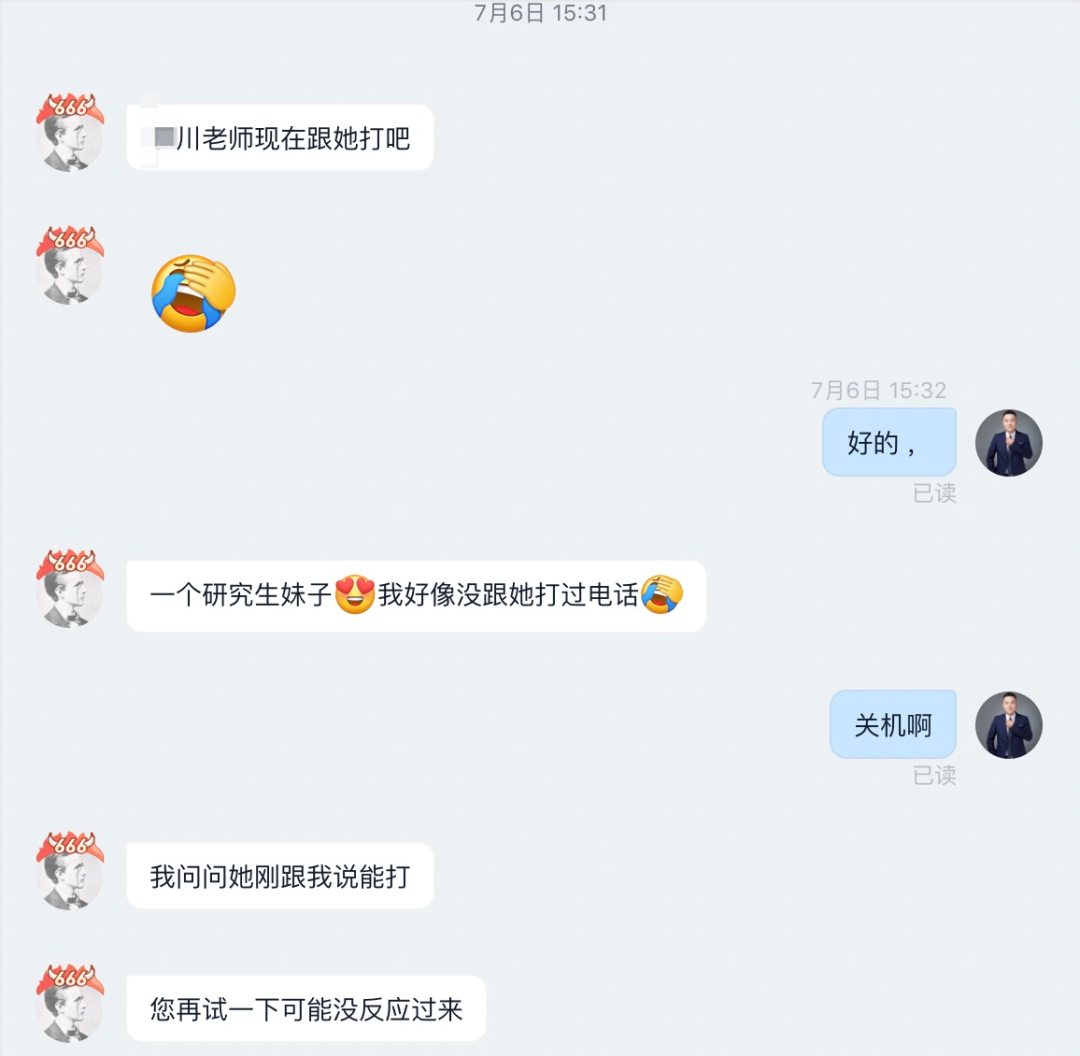This screenshot has height=1056, width=1080.
Task: Open sender's avatar beside 您再试一下可能没反应过来
Action: [x=70, y=1006]
